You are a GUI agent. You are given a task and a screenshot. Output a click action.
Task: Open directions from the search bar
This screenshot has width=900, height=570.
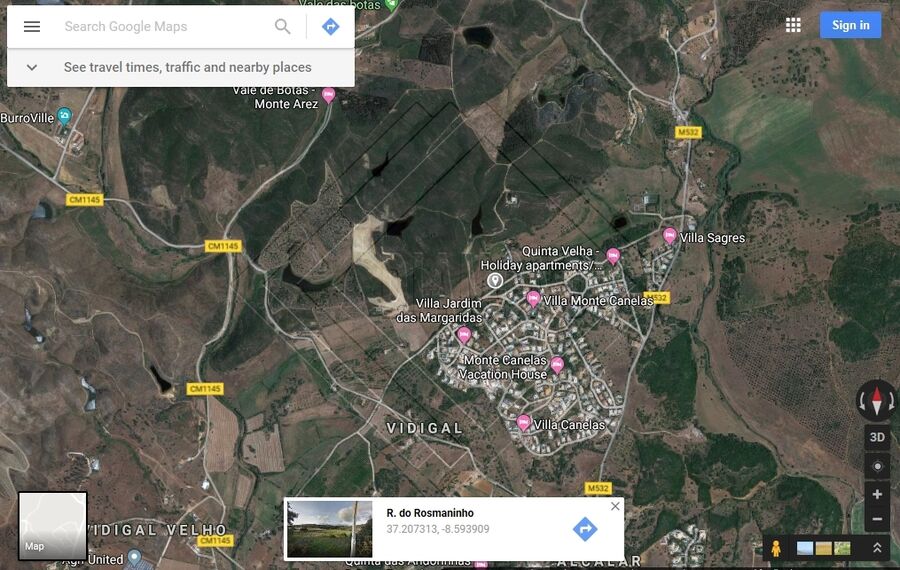[x=331, y=27]
